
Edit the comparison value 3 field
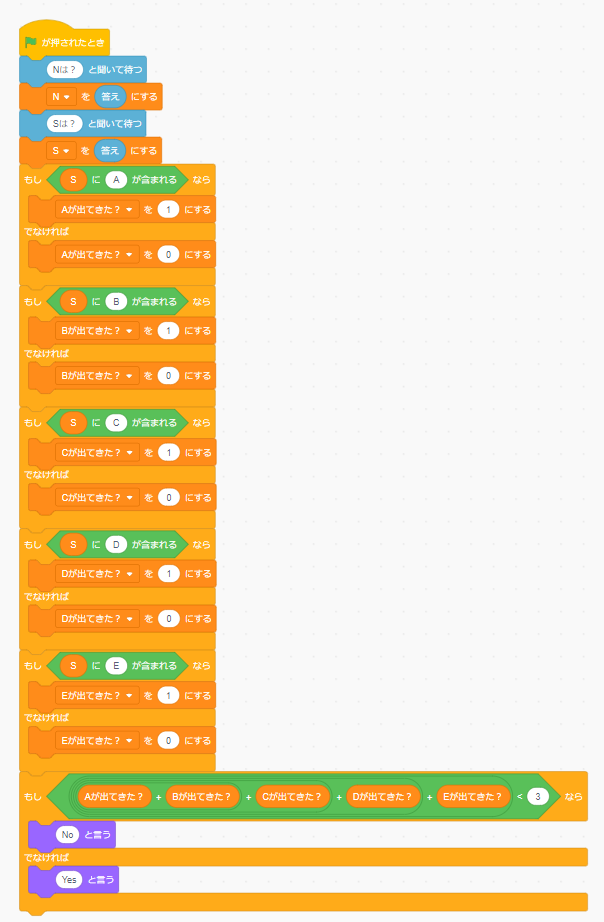539,797
